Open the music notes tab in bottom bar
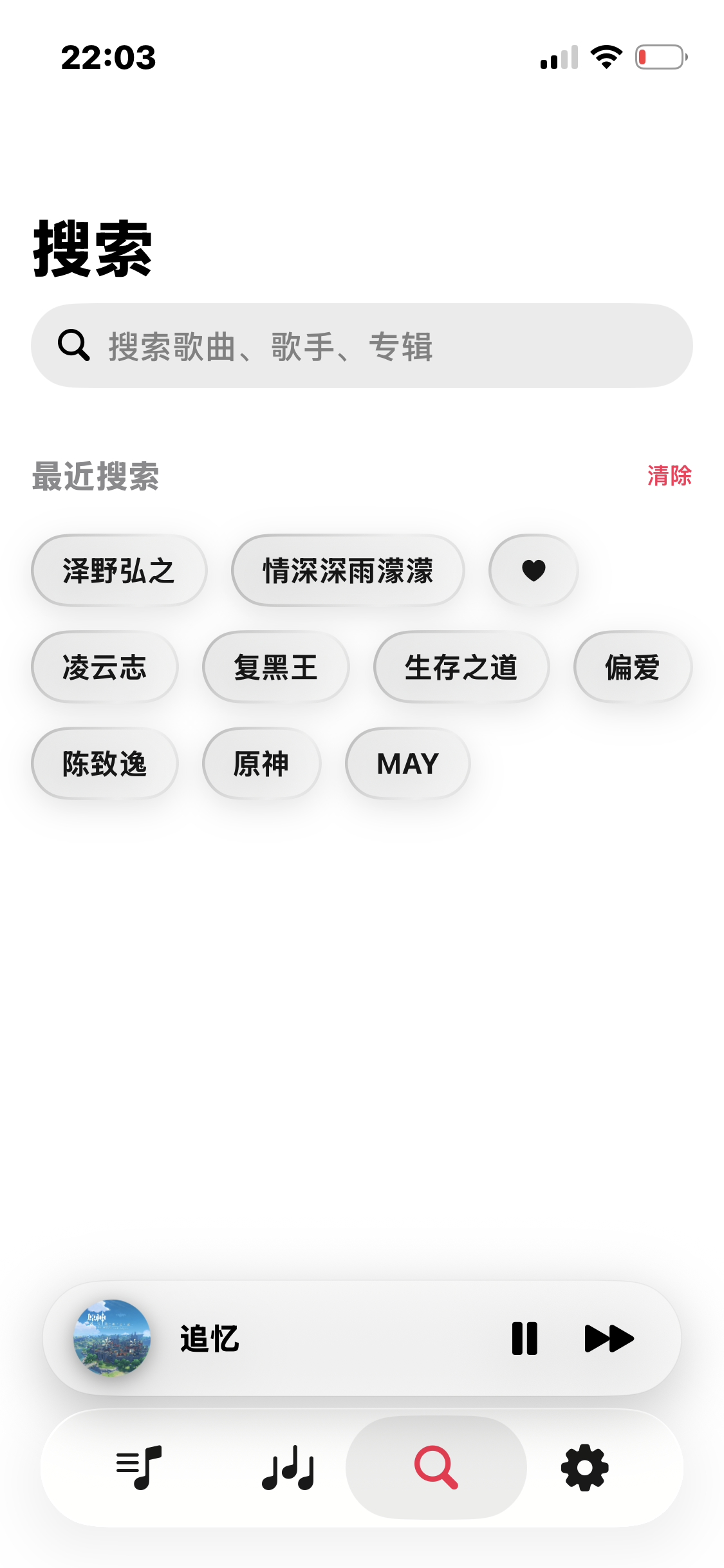The width and height of the screenshot is (724, 1568). click(x=287, y=1466)
